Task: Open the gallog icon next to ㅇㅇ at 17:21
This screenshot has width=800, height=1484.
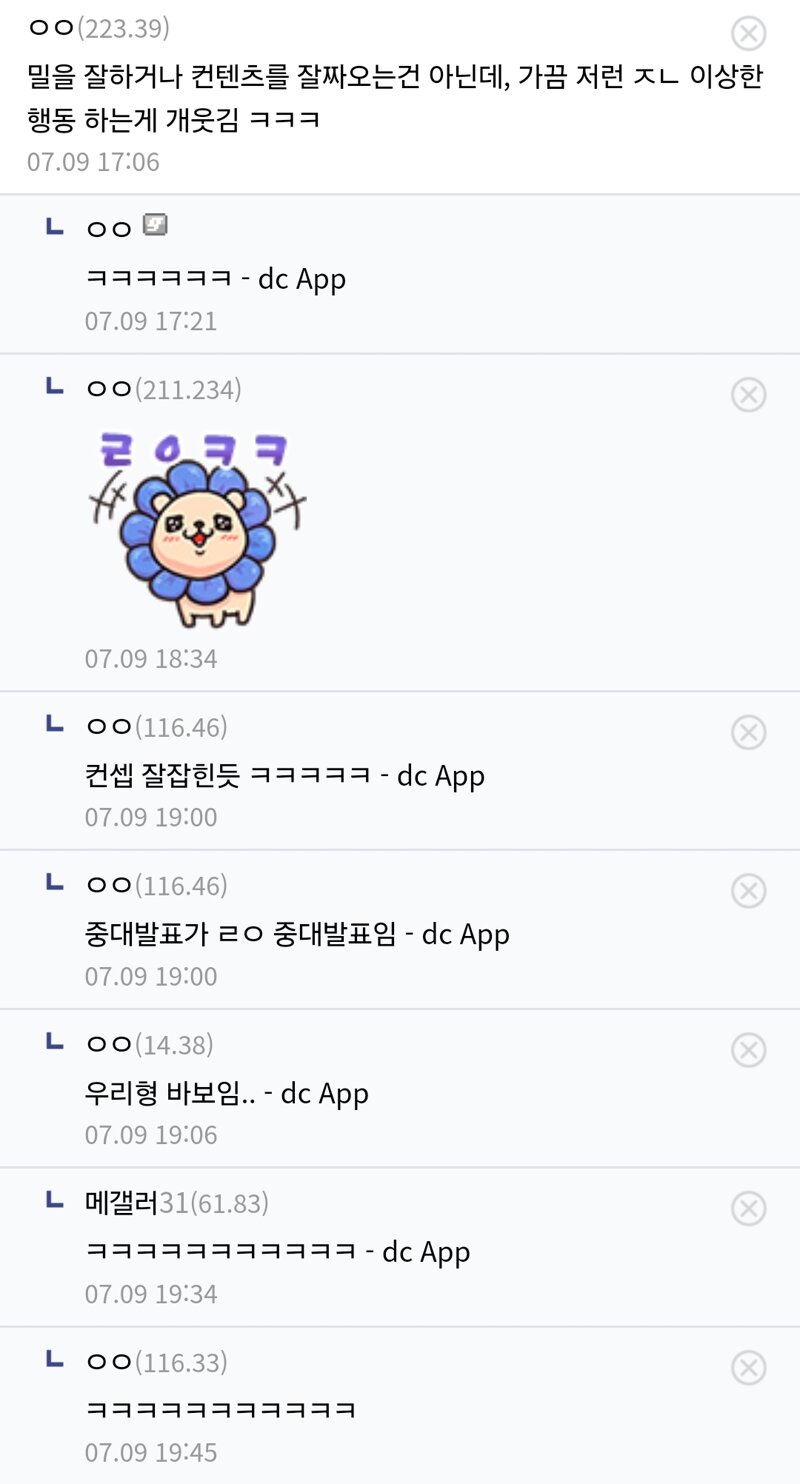Action: coord(154,225)
